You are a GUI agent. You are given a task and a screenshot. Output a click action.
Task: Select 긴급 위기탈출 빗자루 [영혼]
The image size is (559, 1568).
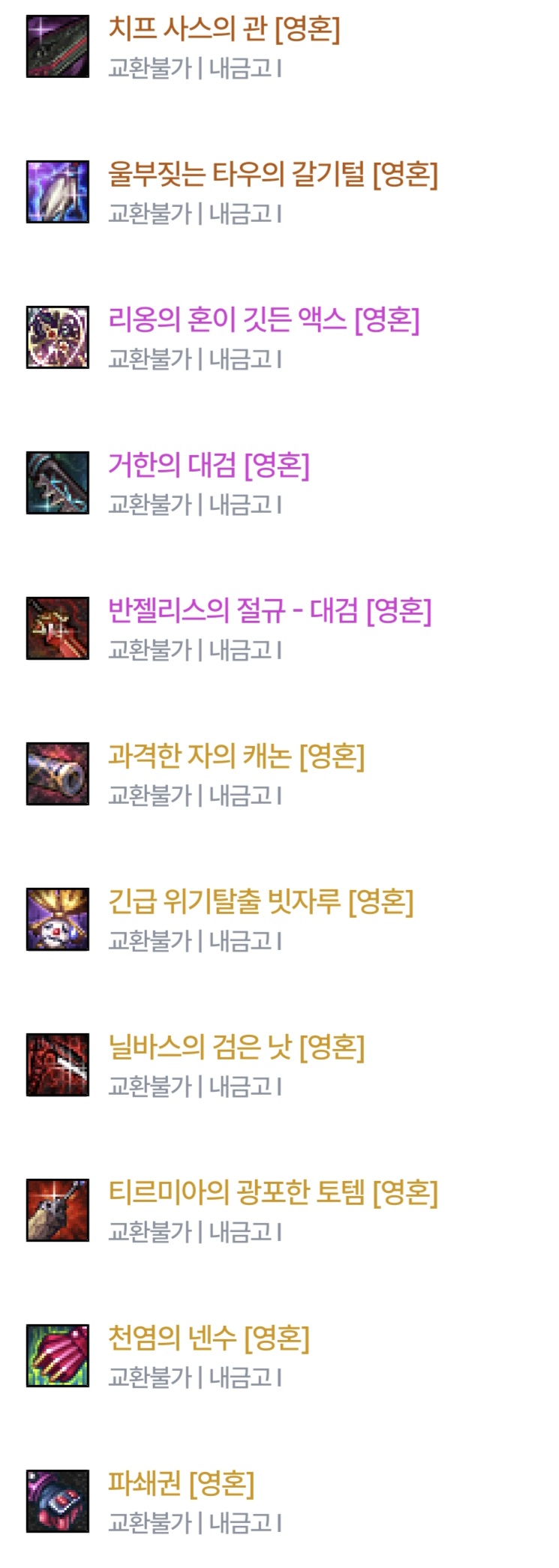[260, 902]
